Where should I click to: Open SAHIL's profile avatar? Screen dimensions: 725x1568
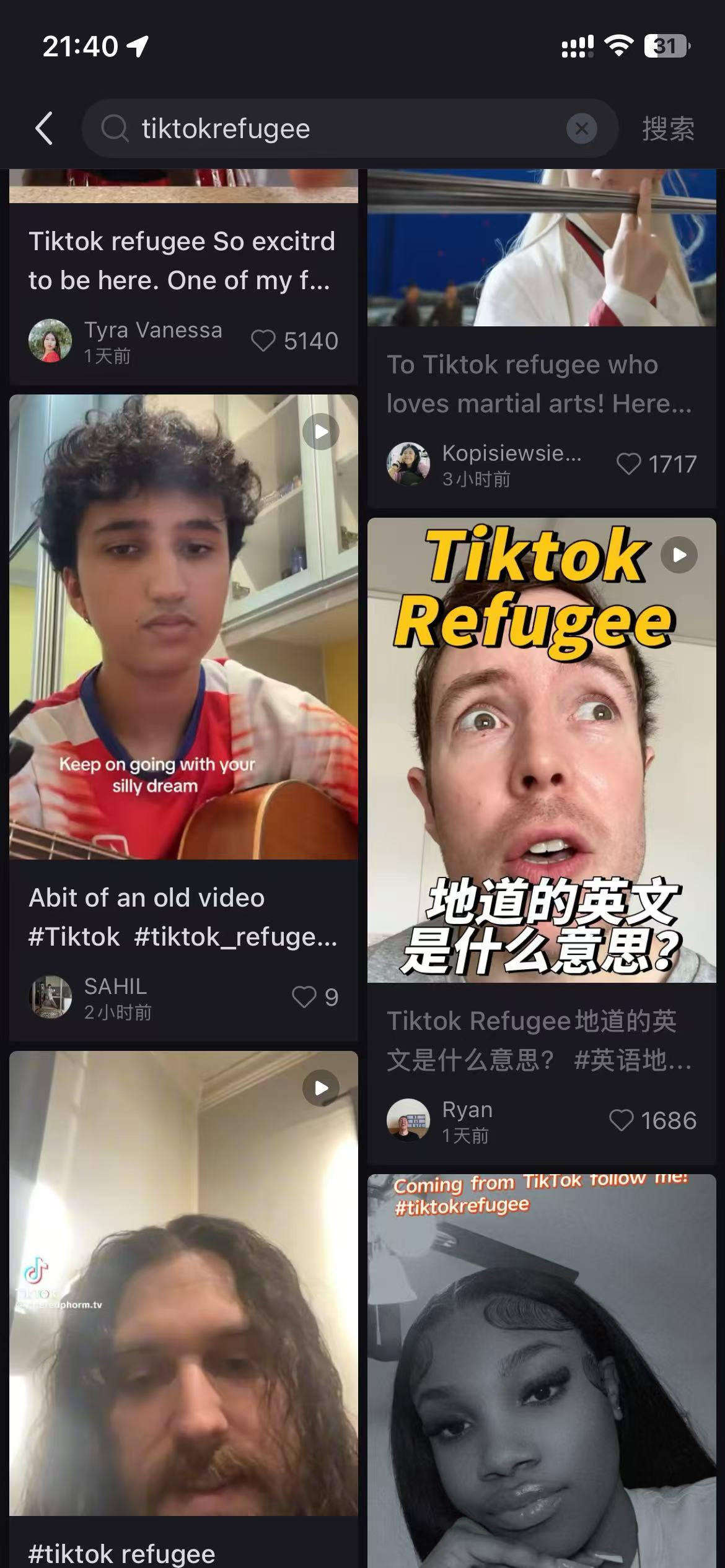coord(50,997)
